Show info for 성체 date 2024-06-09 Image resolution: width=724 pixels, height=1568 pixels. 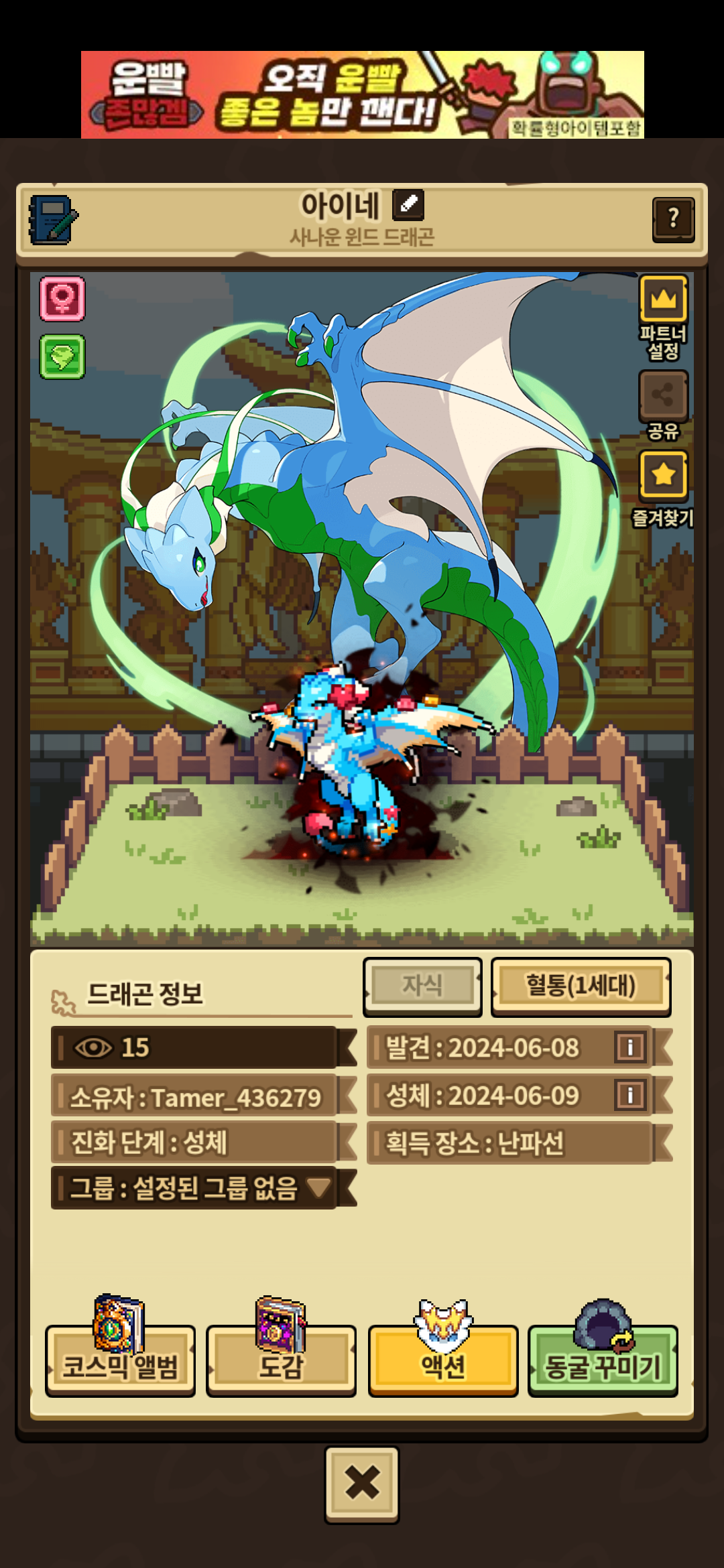click(x=630, y=1095)
